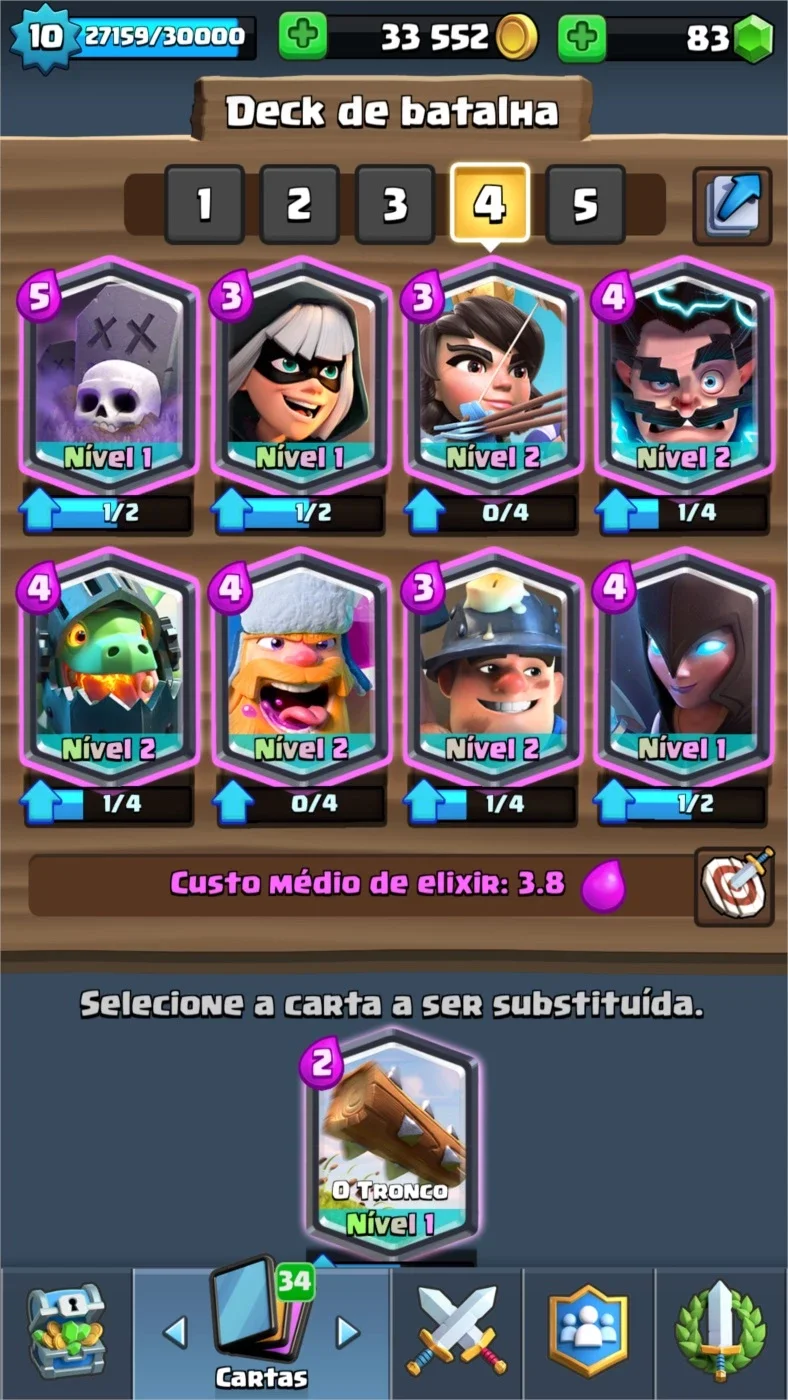This screenshot has width=788, height=1400.
Task: Open the shop chest tab
Action: click(65, 1333)
